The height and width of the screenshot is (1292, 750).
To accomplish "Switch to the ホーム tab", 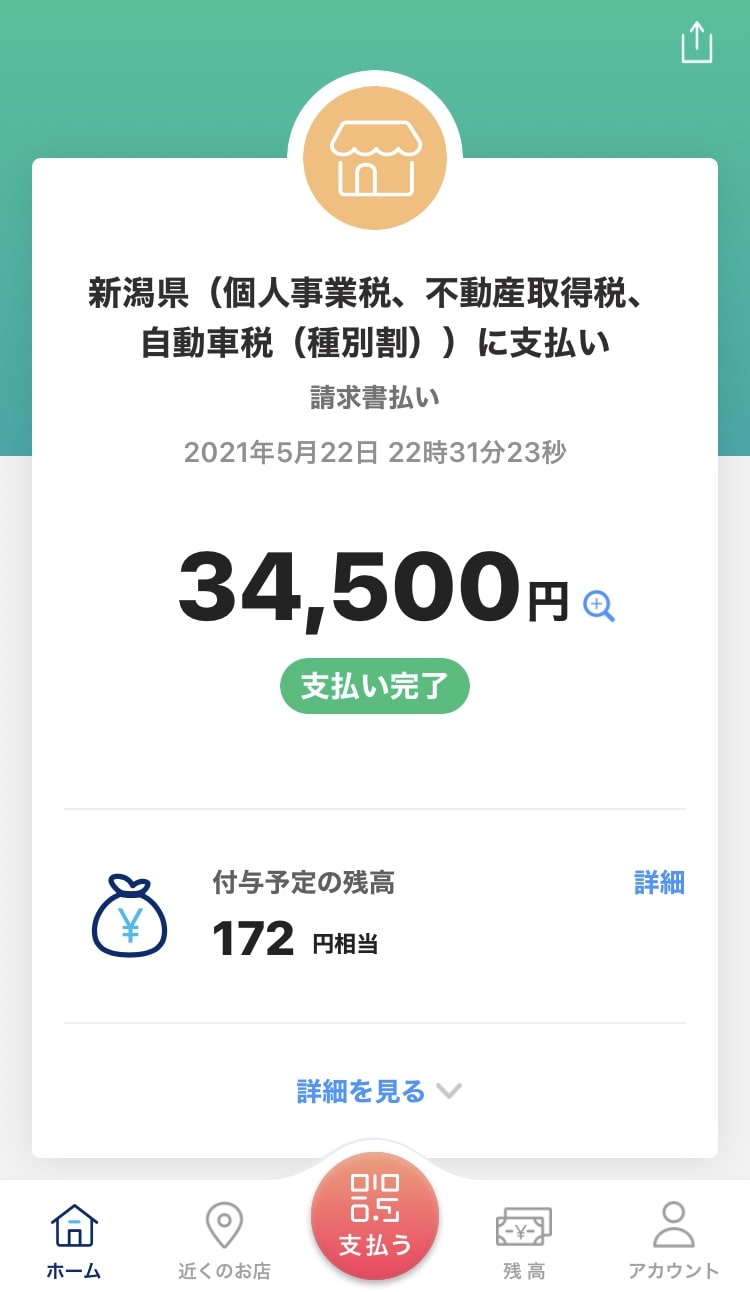I will point(74,1240).
